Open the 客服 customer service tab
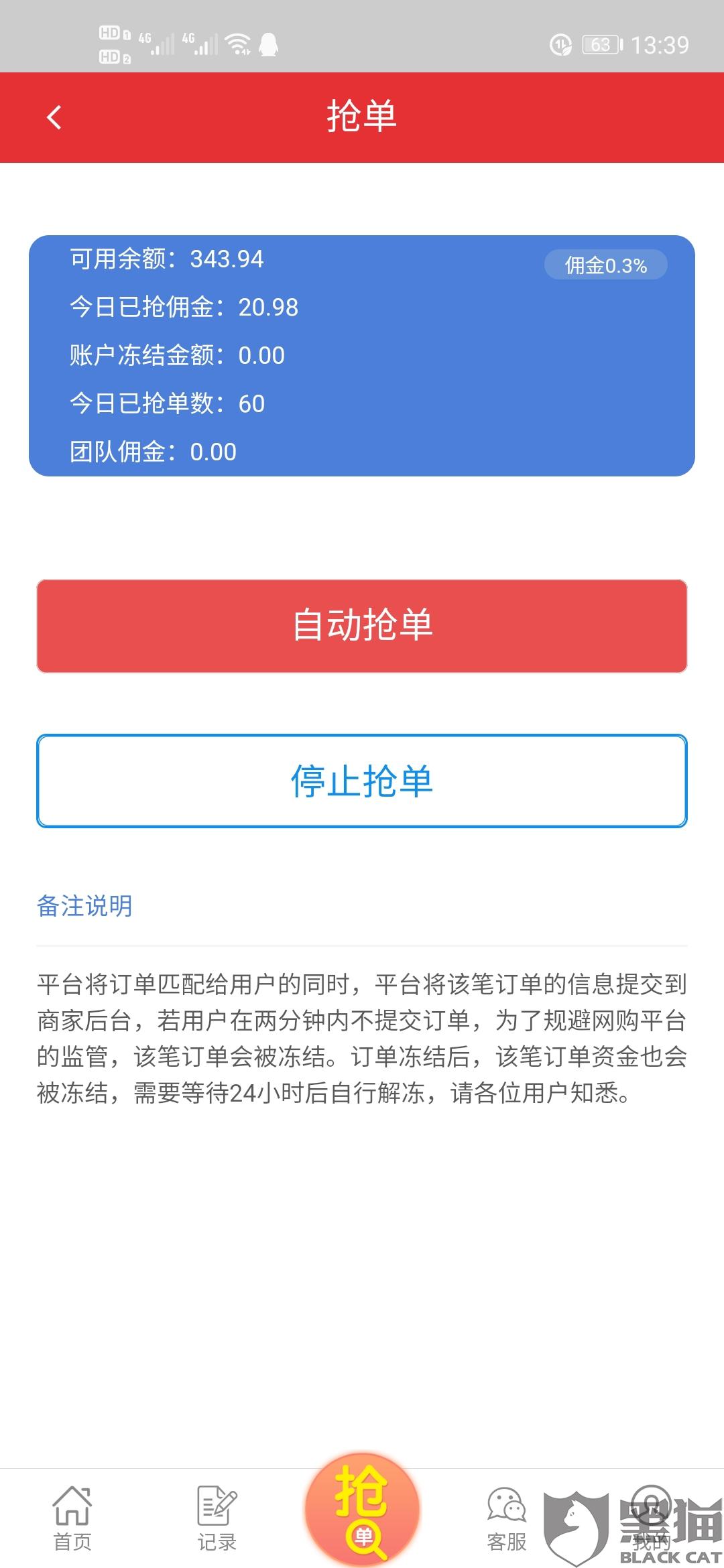724x1568 pixels. click(x=507, y=1518)
